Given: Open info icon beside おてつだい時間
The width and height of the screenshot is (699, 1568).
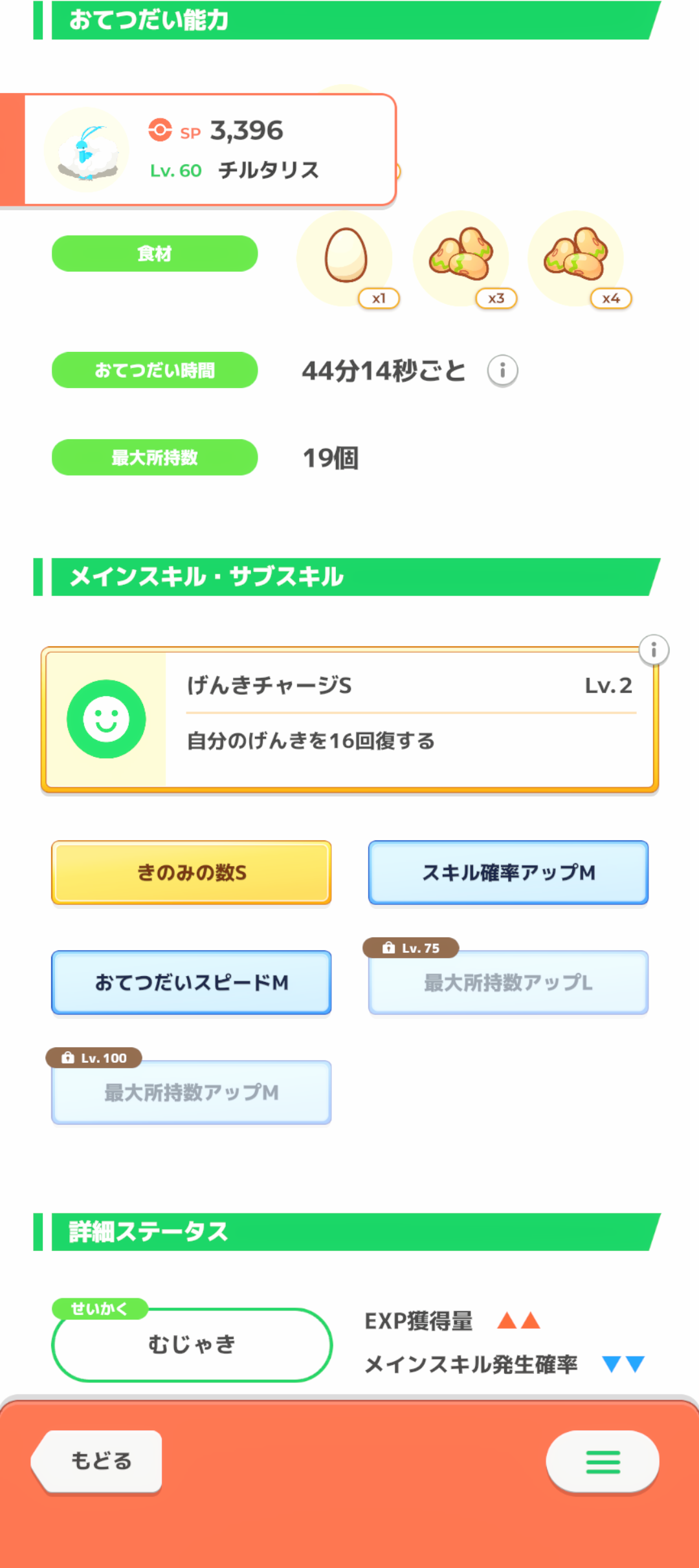Looking at the screenshot, I should (x=502, y=371).
